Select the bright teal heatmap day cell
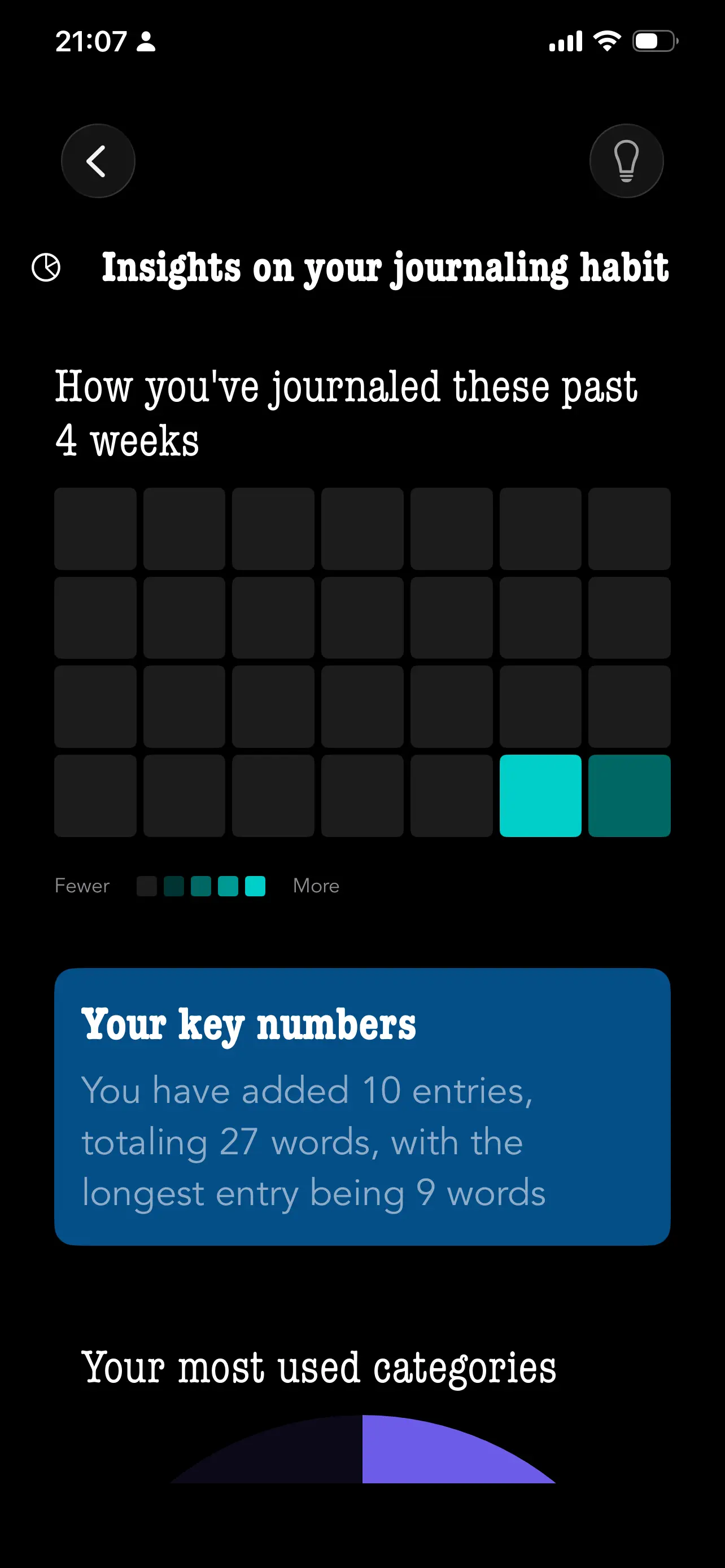The image size is (725, 1568). (540, 795)
